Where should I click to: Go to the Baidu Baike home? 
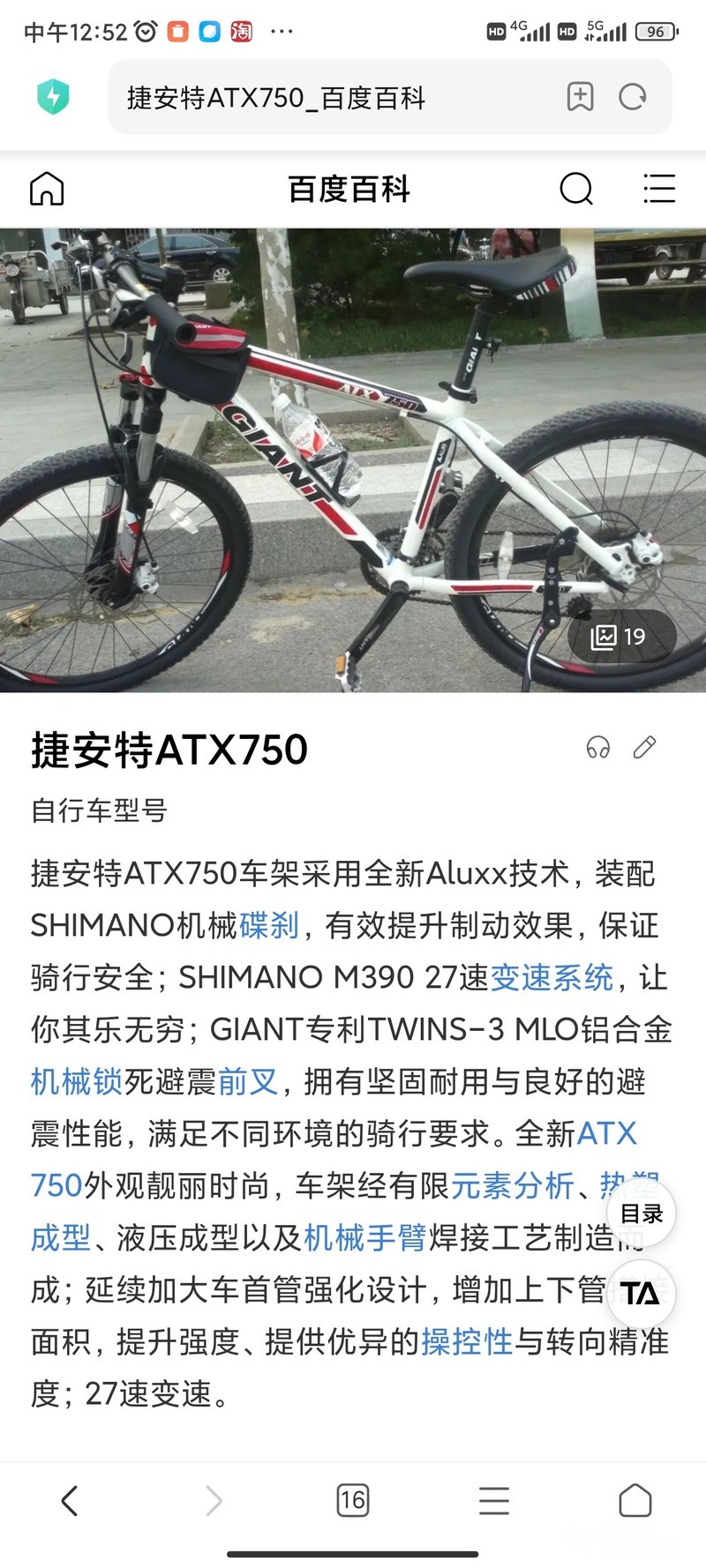tap(47, 189)
